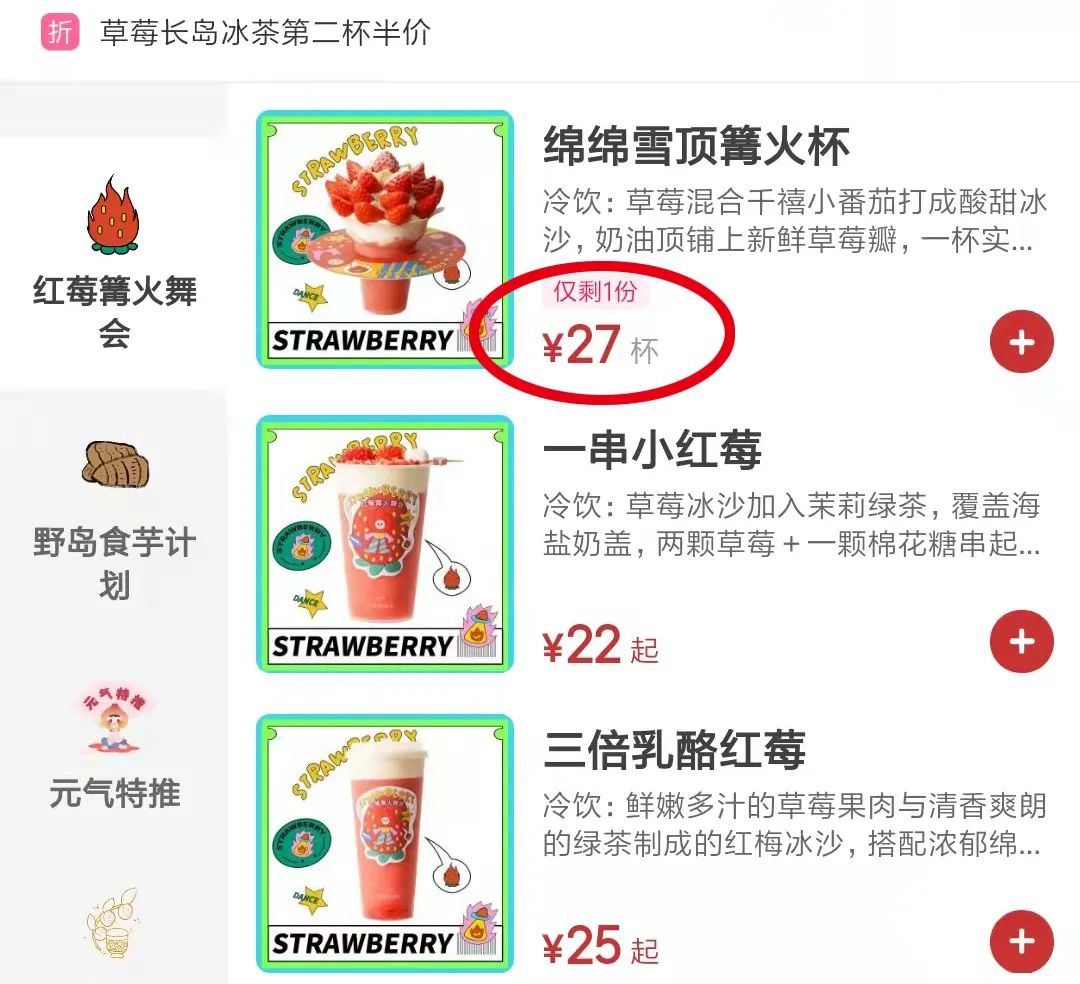
Task: Tap plus button for 三倍乳酪红莓
Action: (1021, 940)
